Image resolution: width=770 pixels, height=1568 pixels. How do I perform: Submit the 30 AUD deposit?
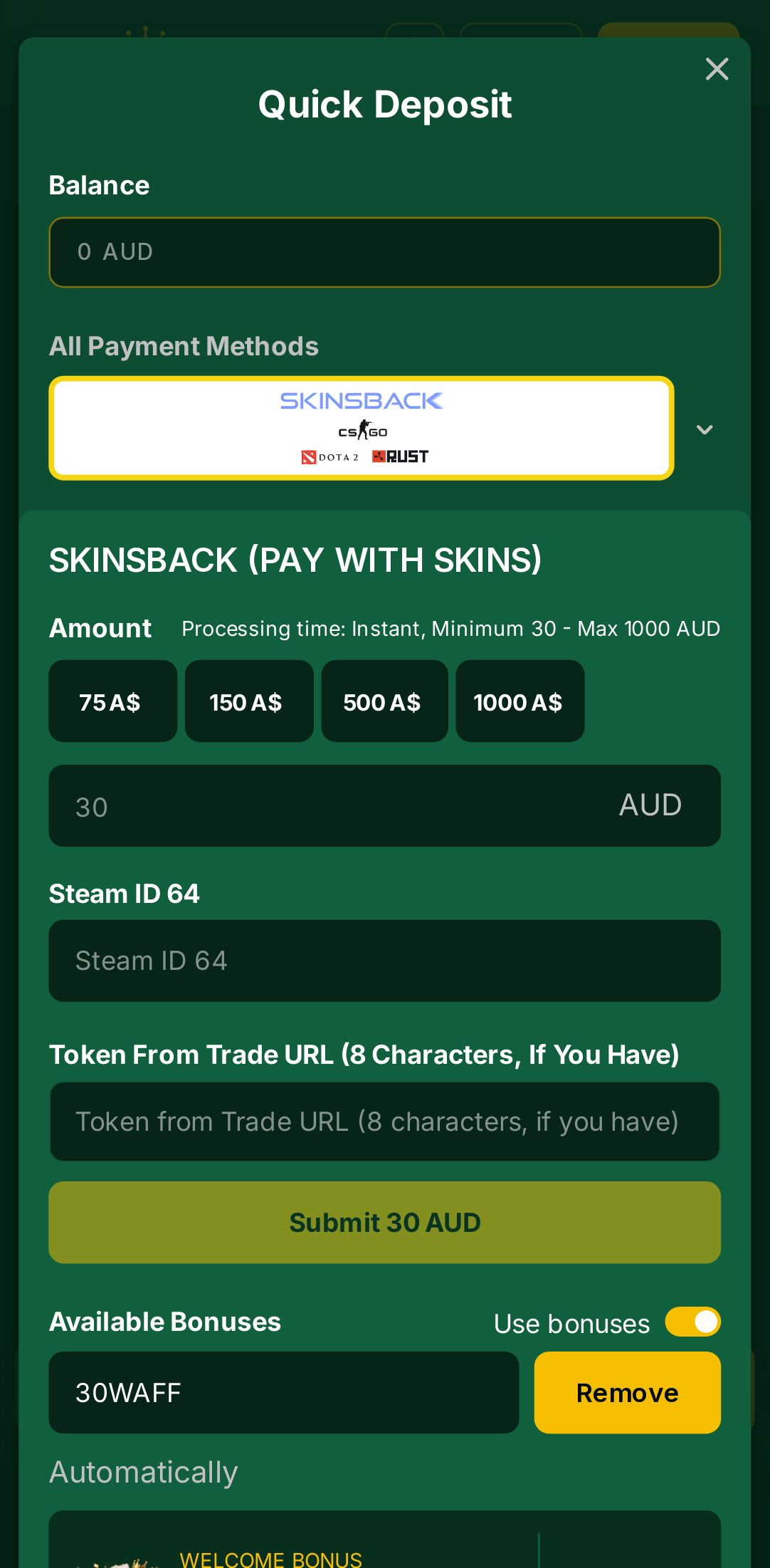click(384, 1223)
